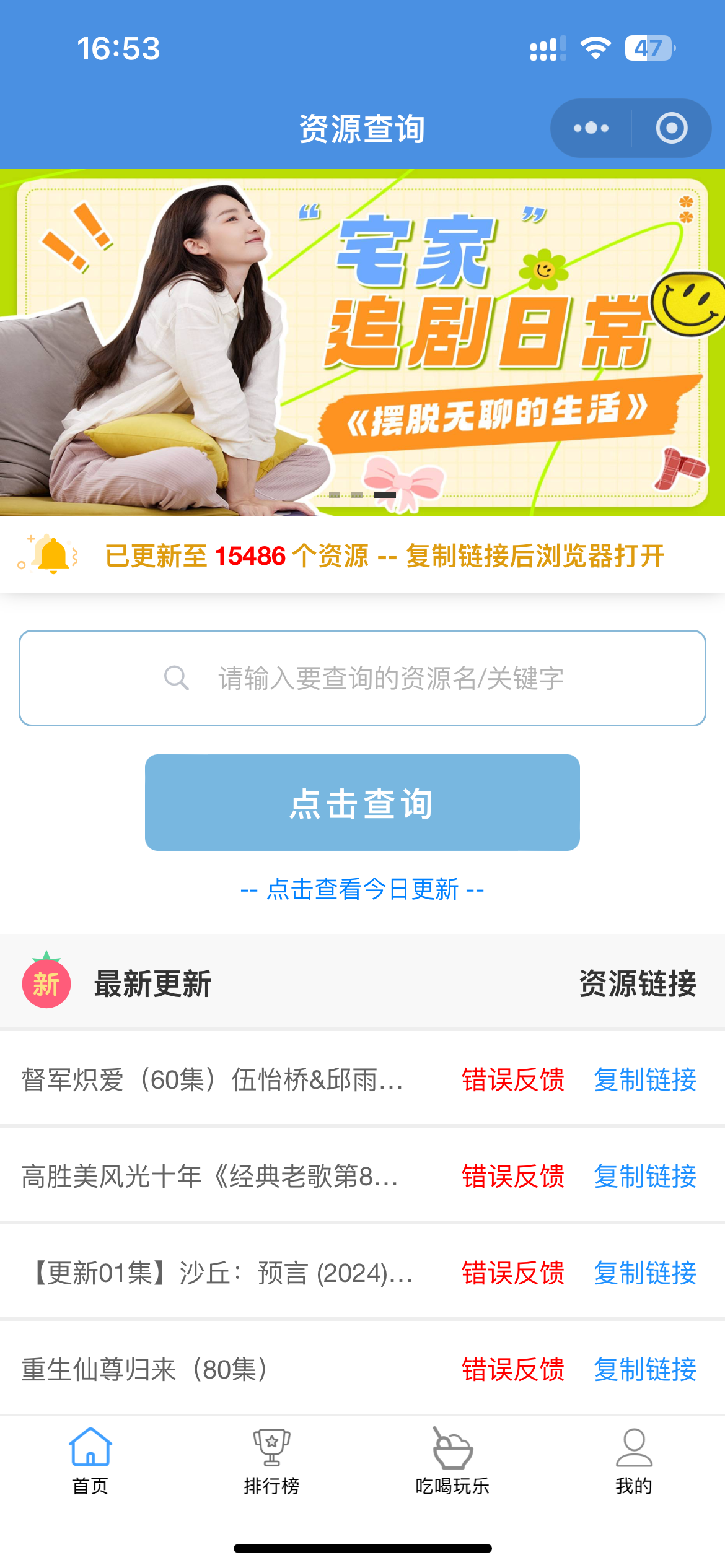Switch to the 排行榜 tab

tap(271, 1459)
